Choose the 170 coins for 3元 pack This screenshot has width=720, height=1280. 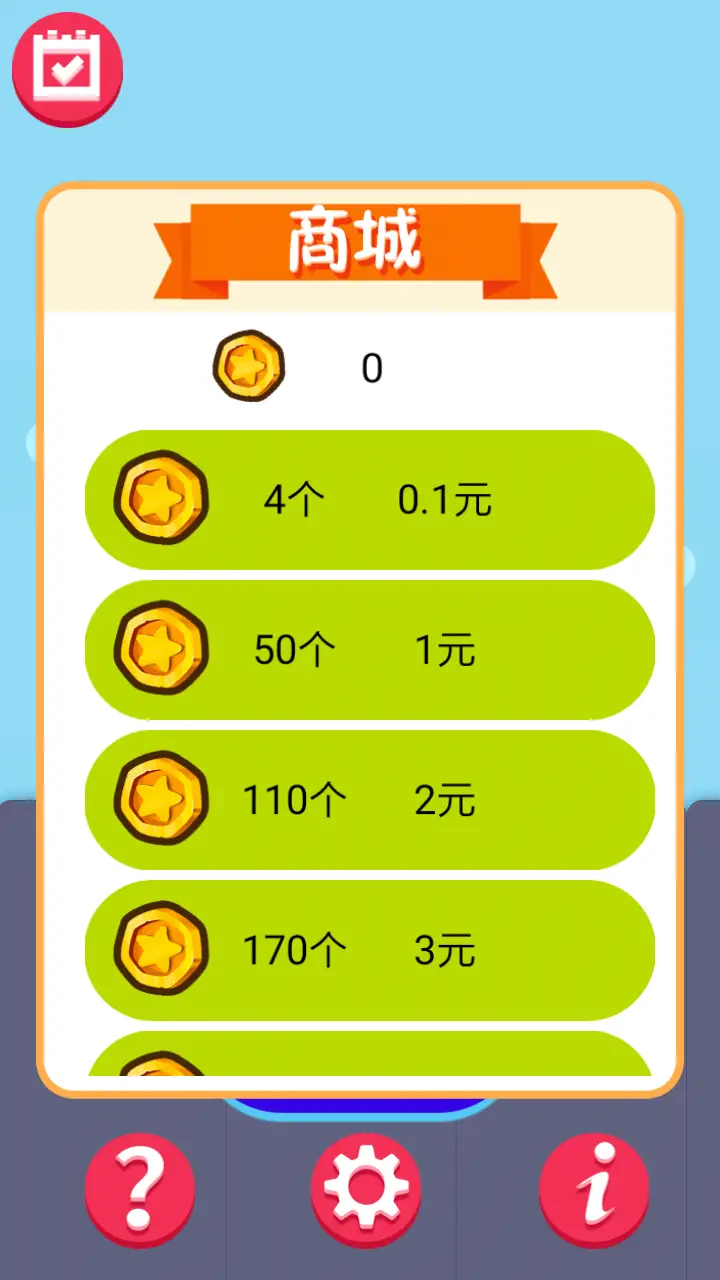pyautogui.click(x=370, y=949)
